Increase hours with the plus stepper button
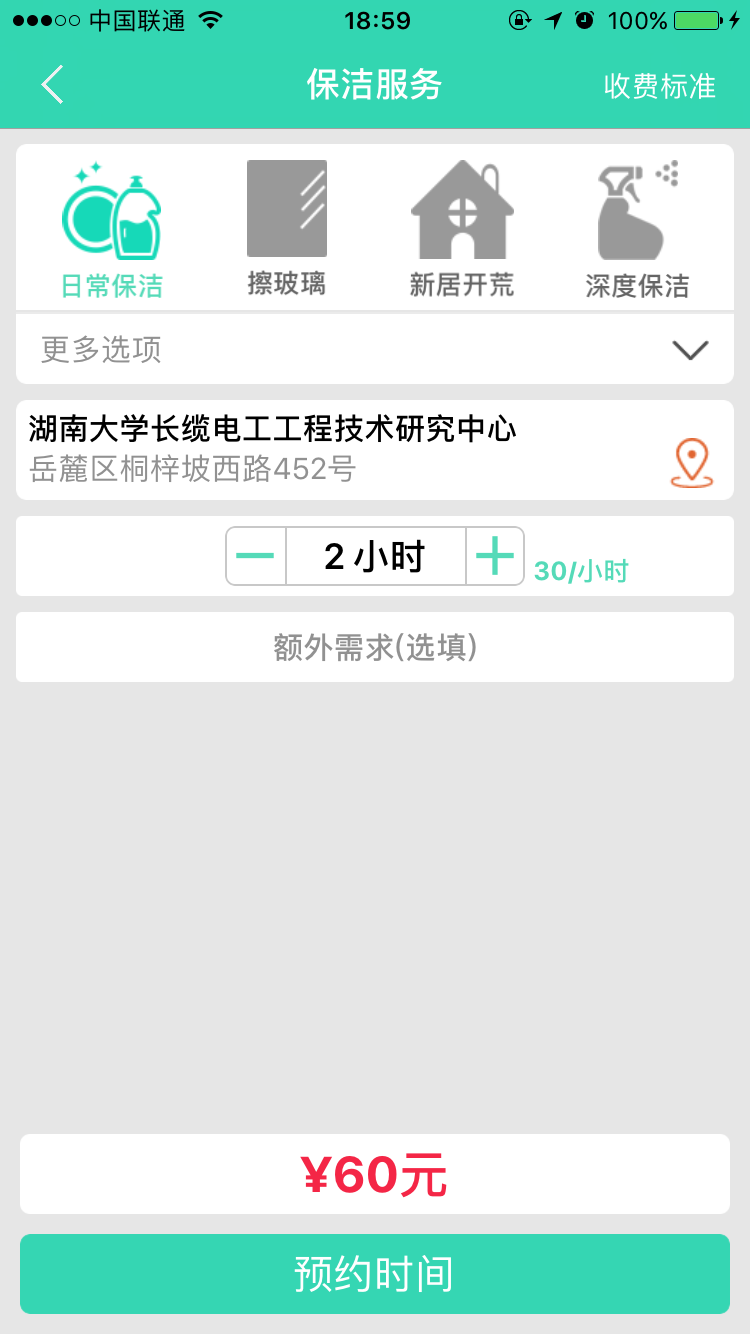 click(x=494, y=555)
